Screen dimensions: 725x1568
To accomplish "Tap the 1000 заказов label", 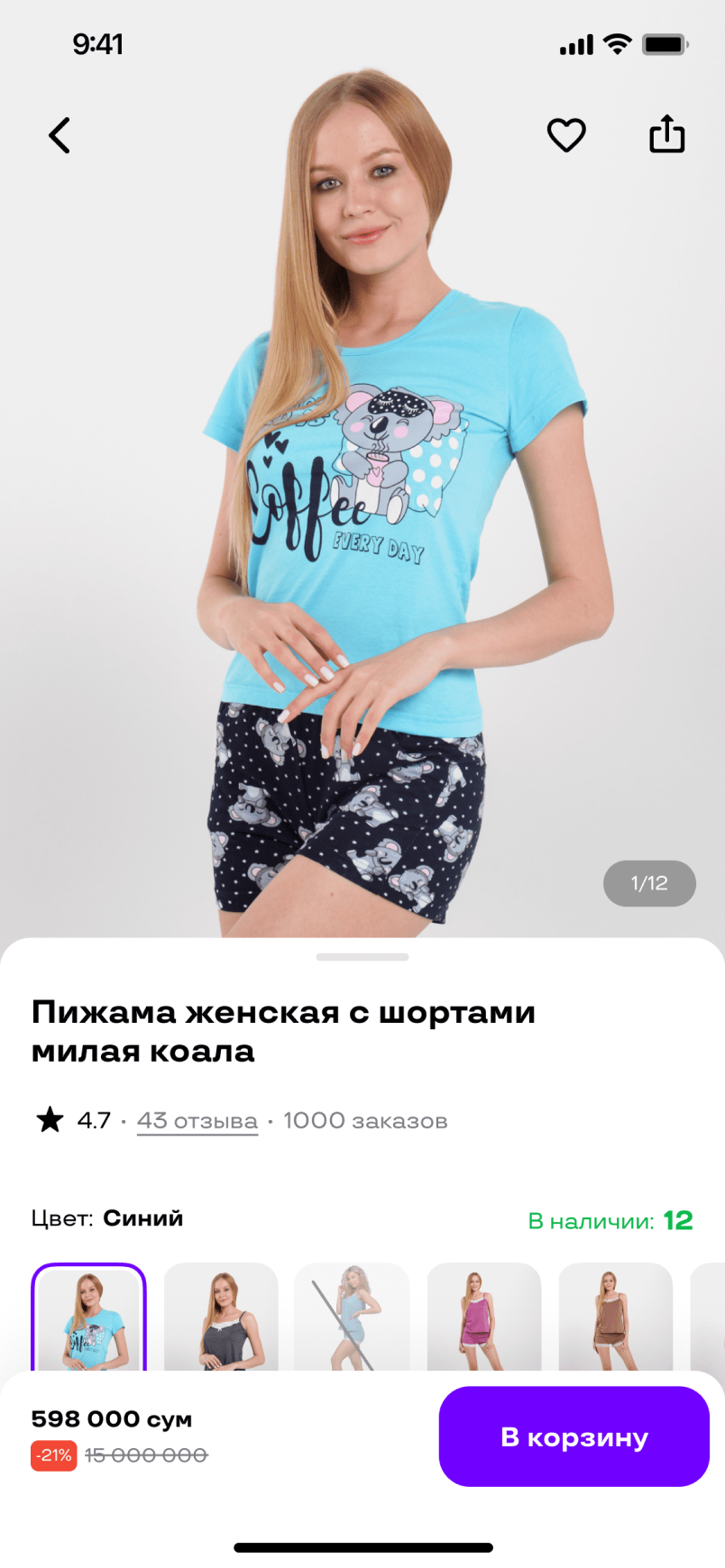I will click(364, 1120).
